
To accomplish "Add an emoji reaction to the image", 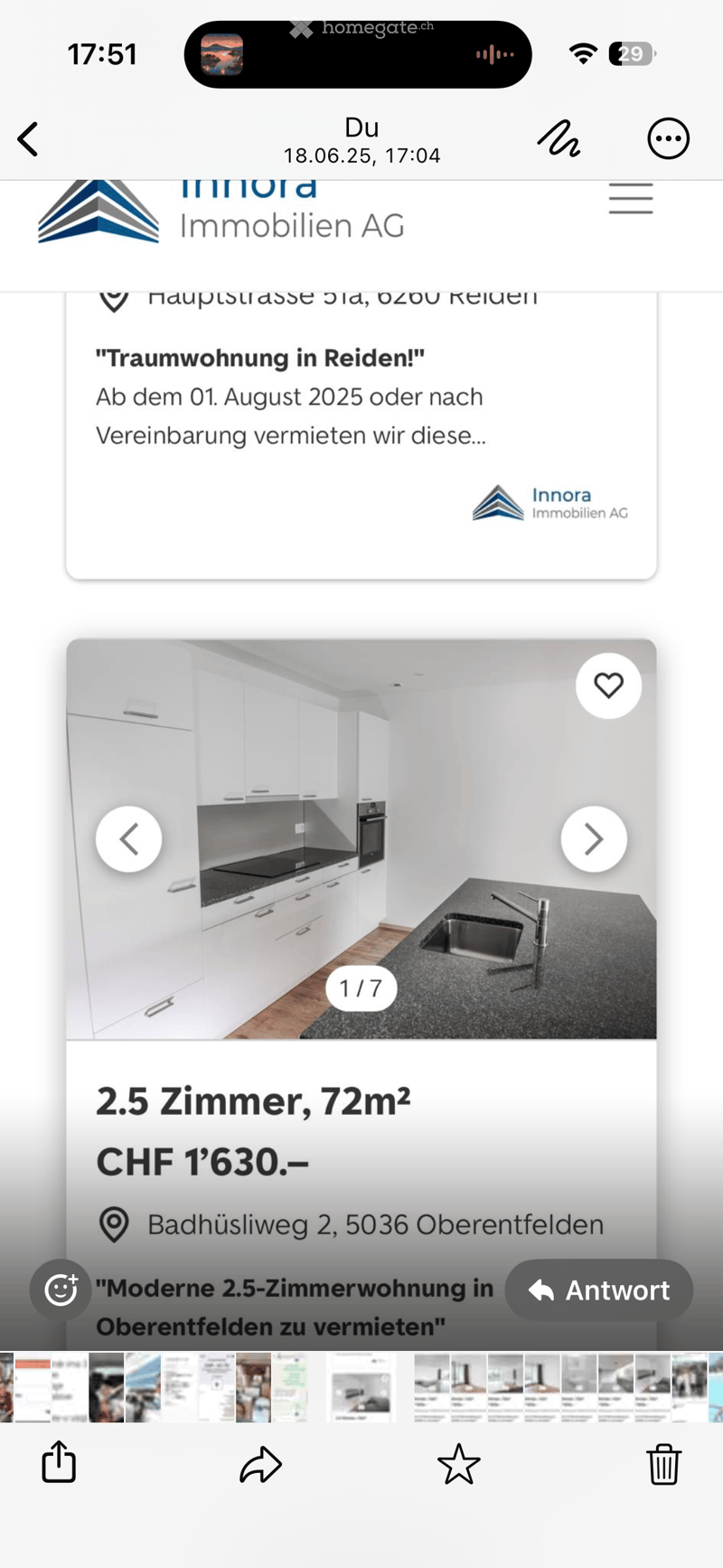I will pos(61,1289).
